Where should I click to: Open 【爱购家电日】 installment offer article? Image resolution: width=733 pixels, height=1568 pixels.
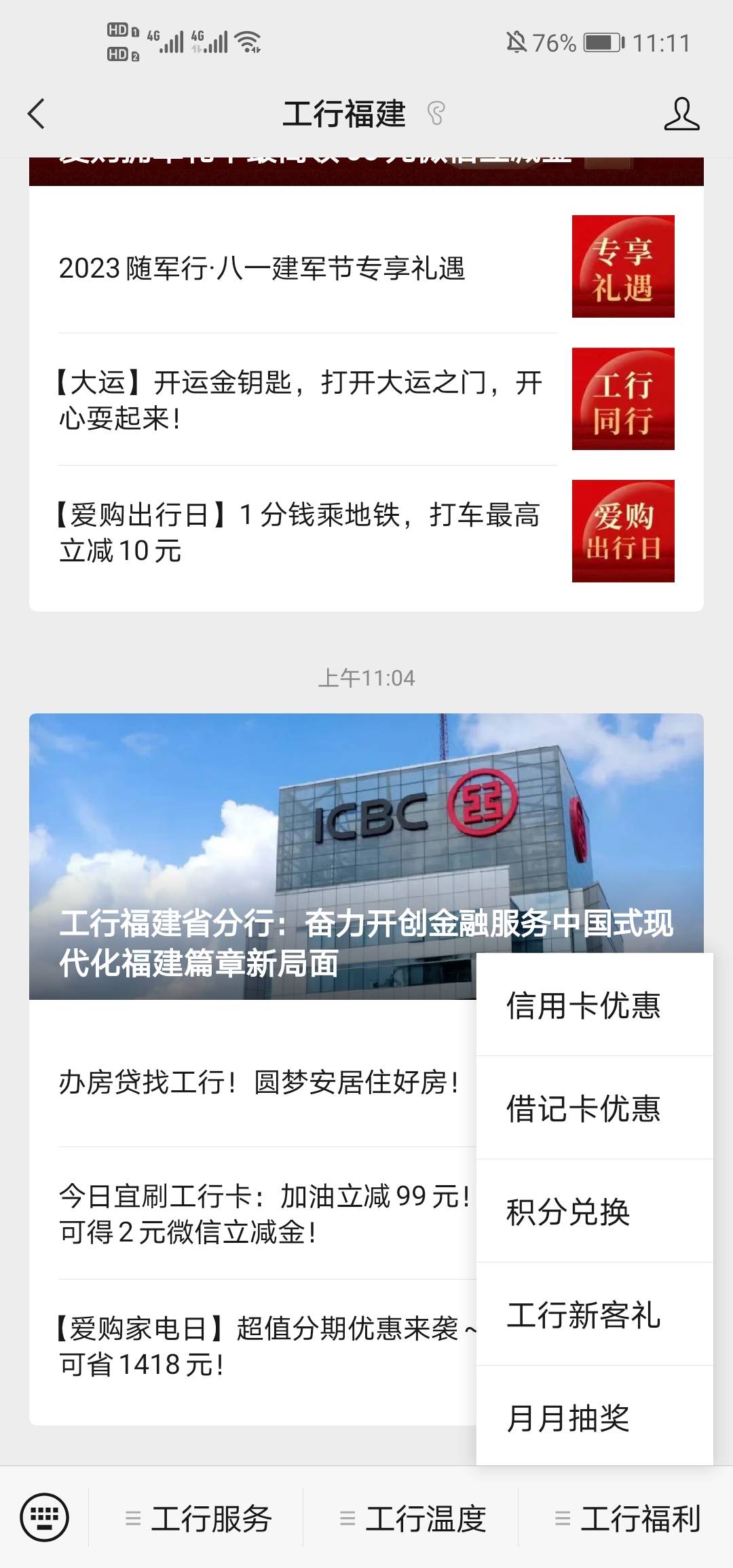click(265, 1346)
